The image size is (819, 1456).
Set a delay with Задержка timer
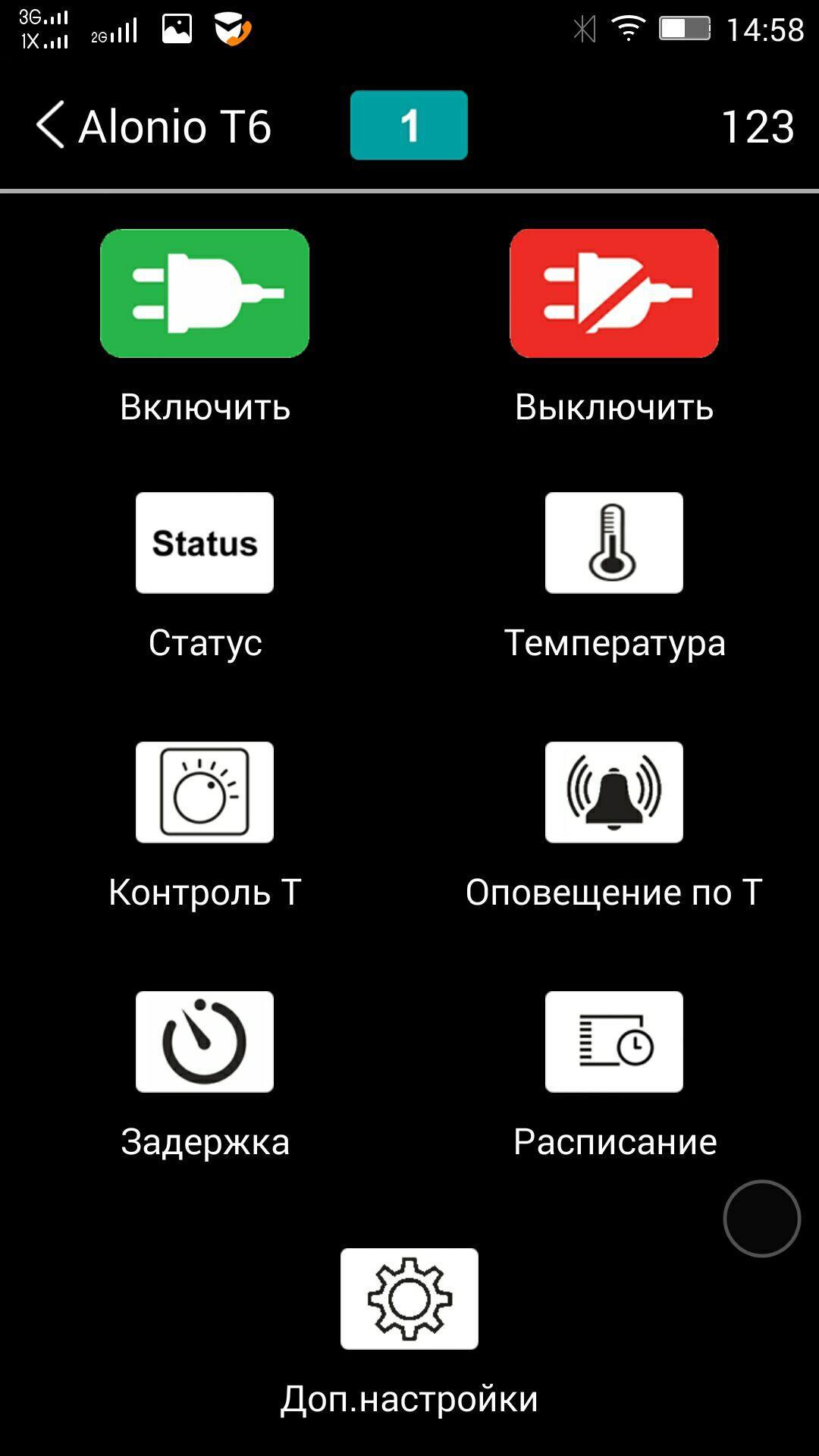click(x=205, y=1042)
